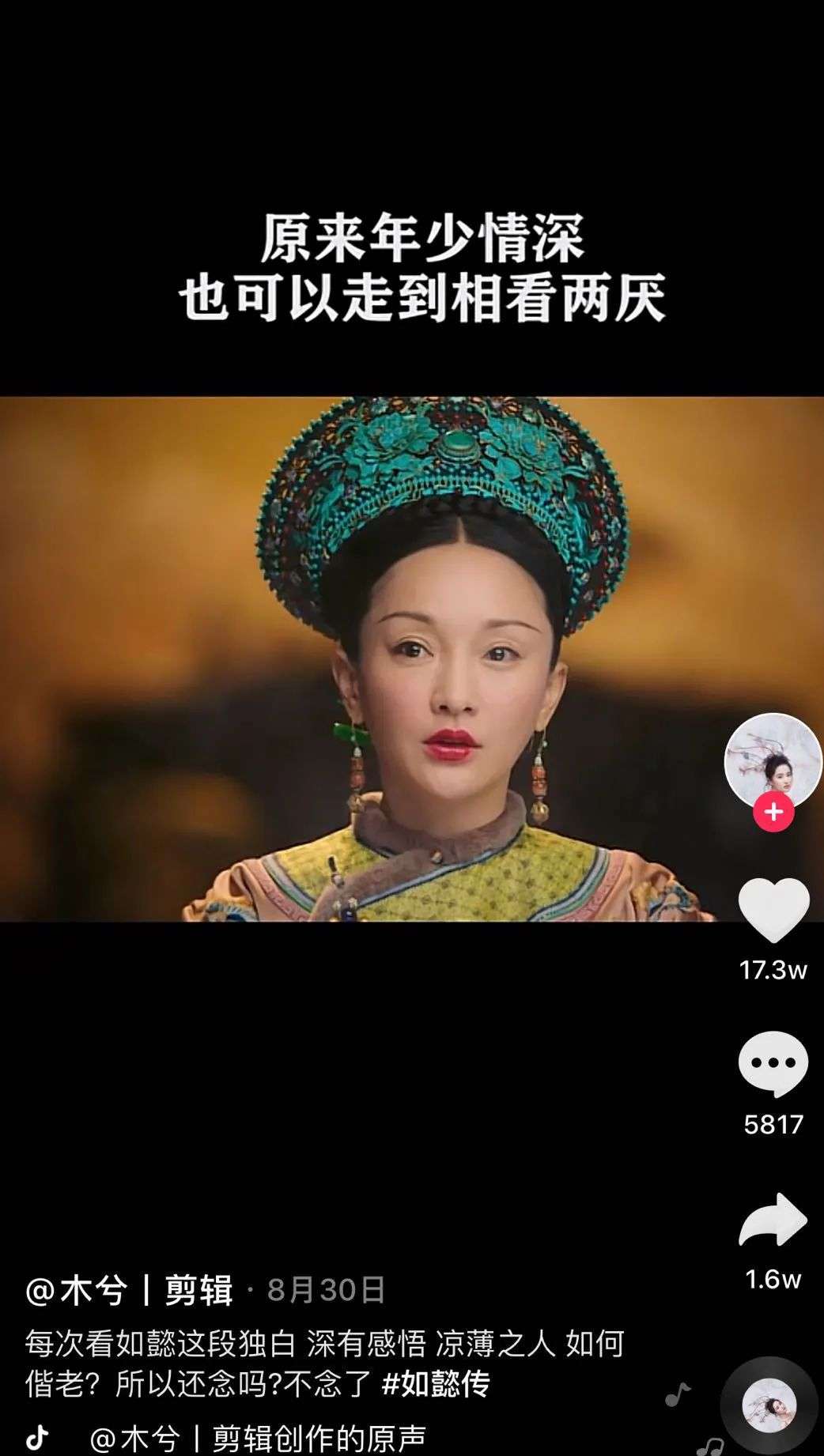
Task: Open the #如懿传 hashtag
Action: tap(436, 1383)
